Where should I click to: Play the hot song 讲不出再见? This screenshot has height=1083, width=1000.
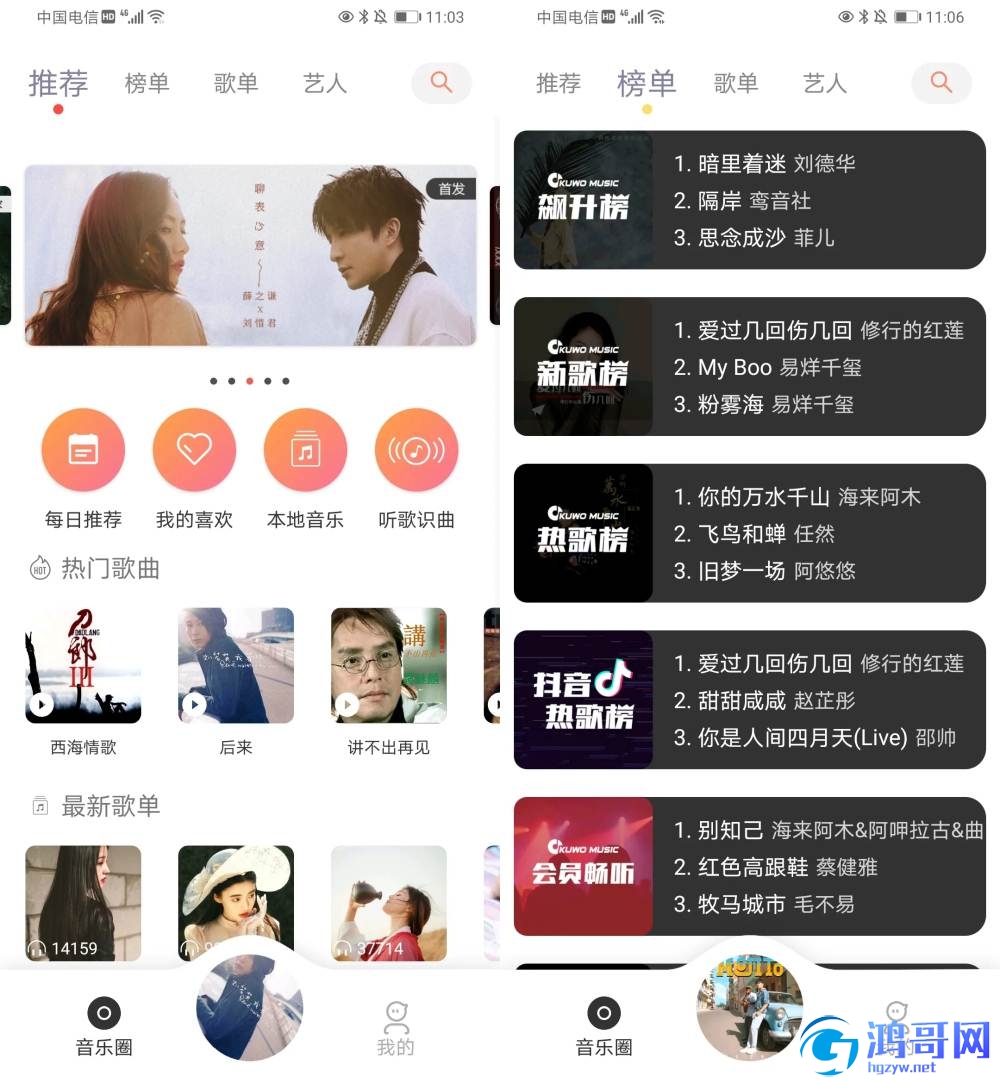389,666
